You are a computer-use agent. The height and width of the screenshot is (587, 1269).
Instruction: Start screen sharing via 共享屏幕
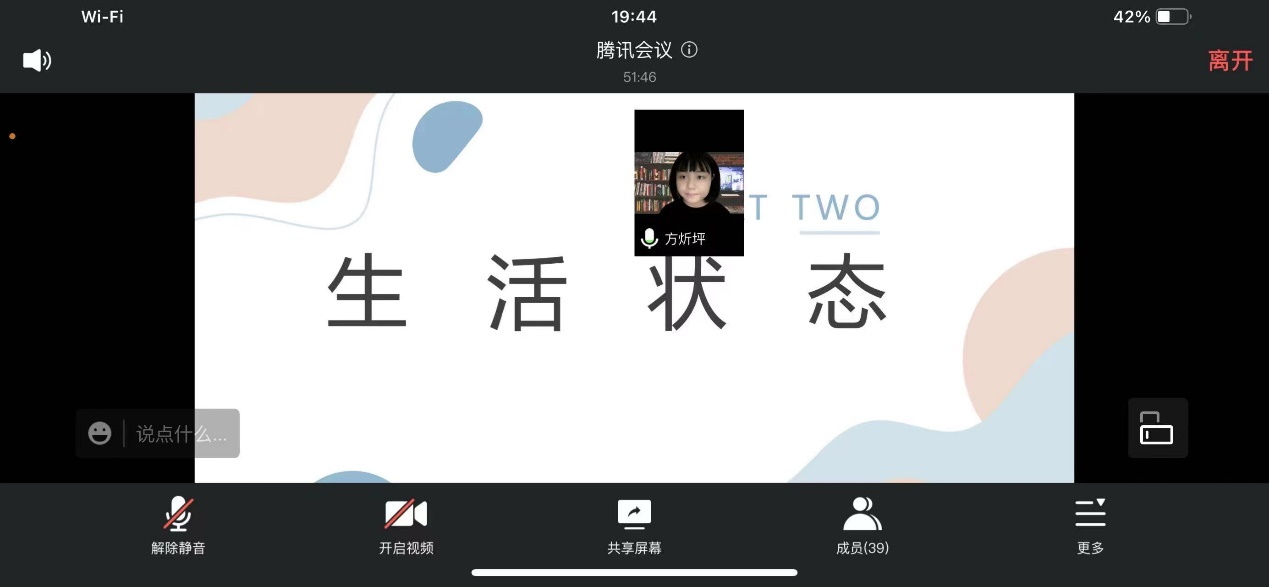634,525
